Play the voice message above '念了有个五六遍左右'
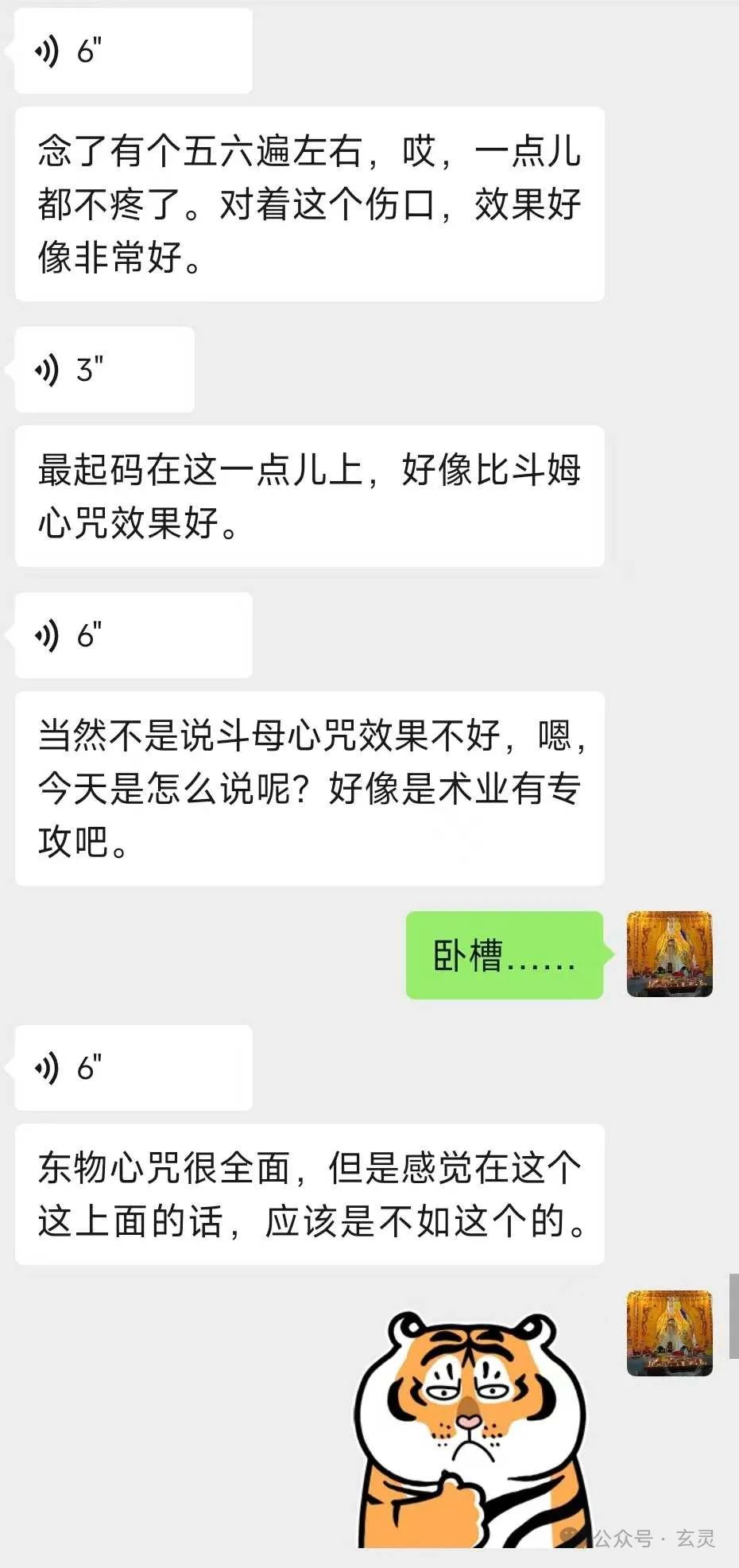 coord(133,52)
